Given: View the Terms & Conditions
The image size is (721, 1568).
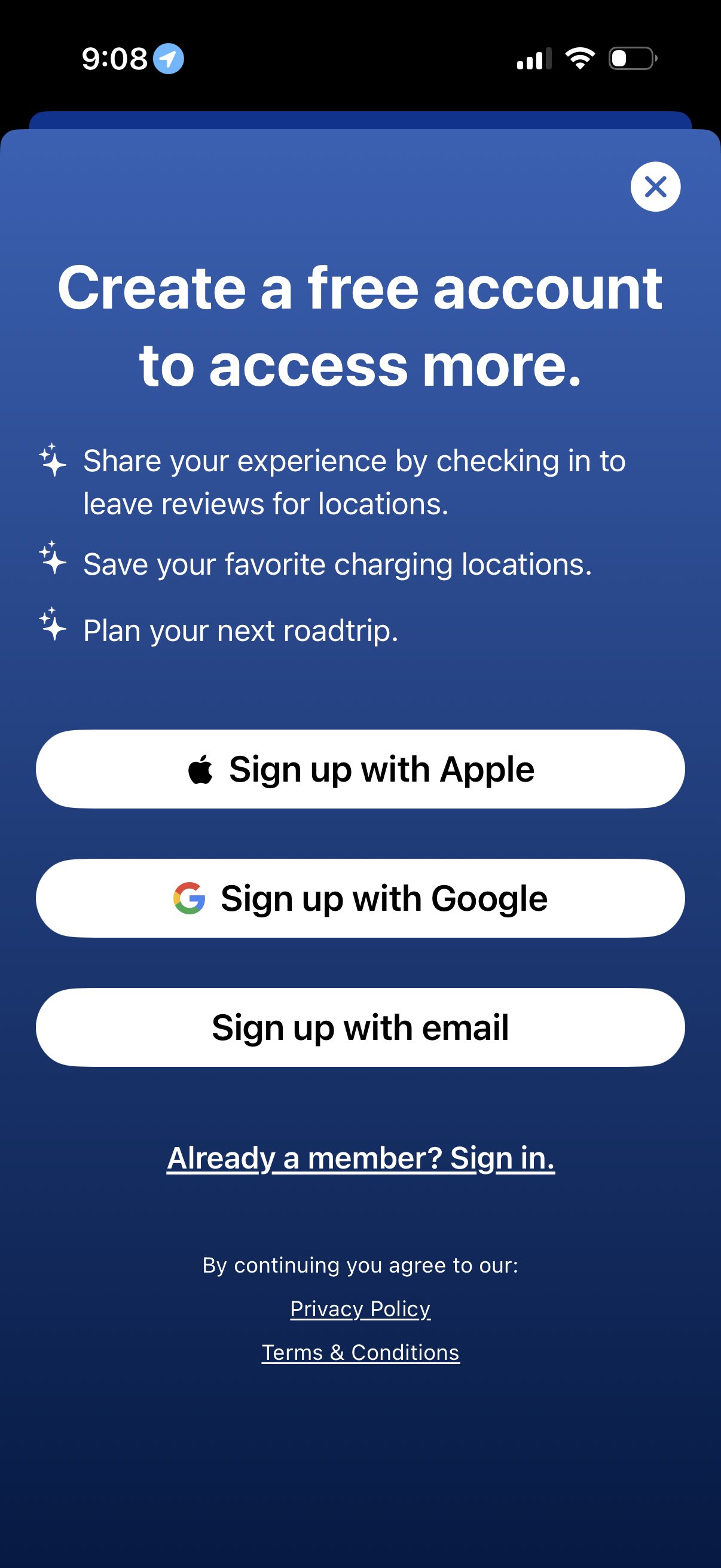Looking at the screenshot, I should pyautogui.click(x=360, y=1353).
